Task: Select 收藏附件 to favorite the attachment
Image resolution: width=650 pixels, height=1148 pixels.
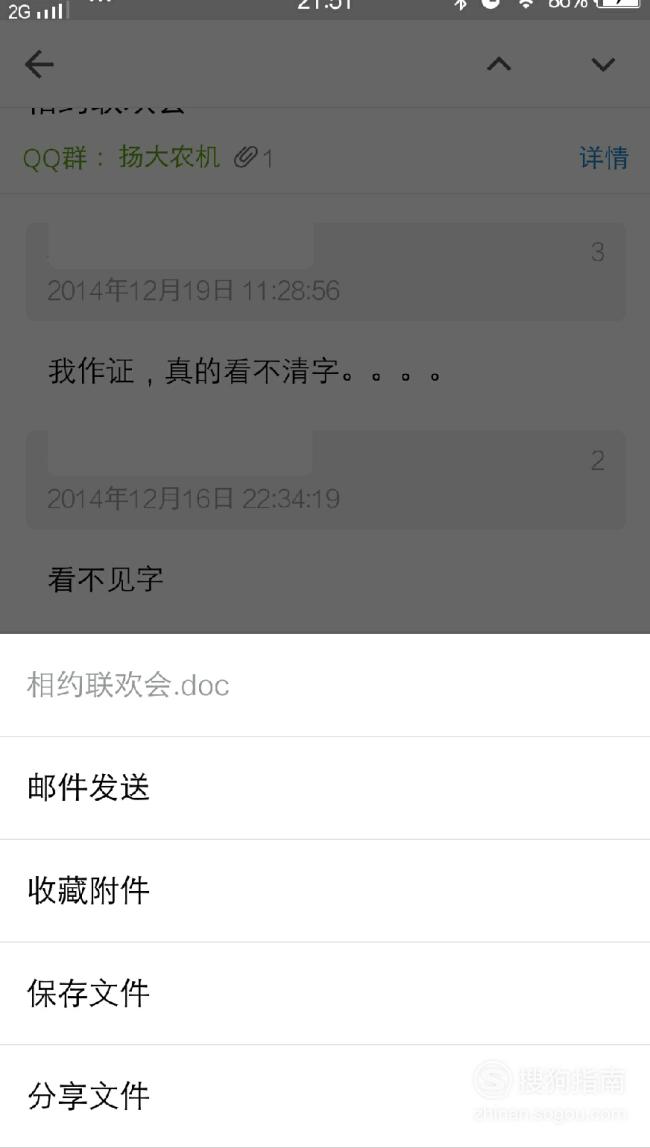Action: 325,890
